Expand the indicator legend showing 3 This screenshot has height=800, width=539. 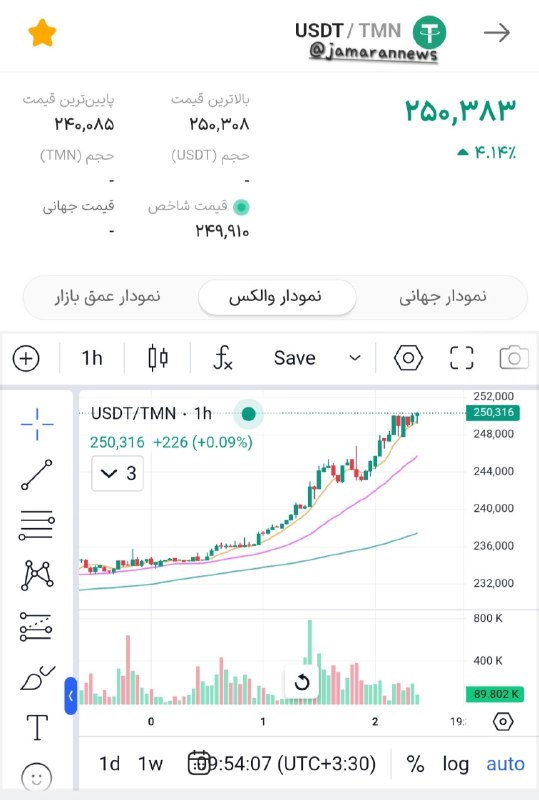pyautogui.click(x=117, y=473)
